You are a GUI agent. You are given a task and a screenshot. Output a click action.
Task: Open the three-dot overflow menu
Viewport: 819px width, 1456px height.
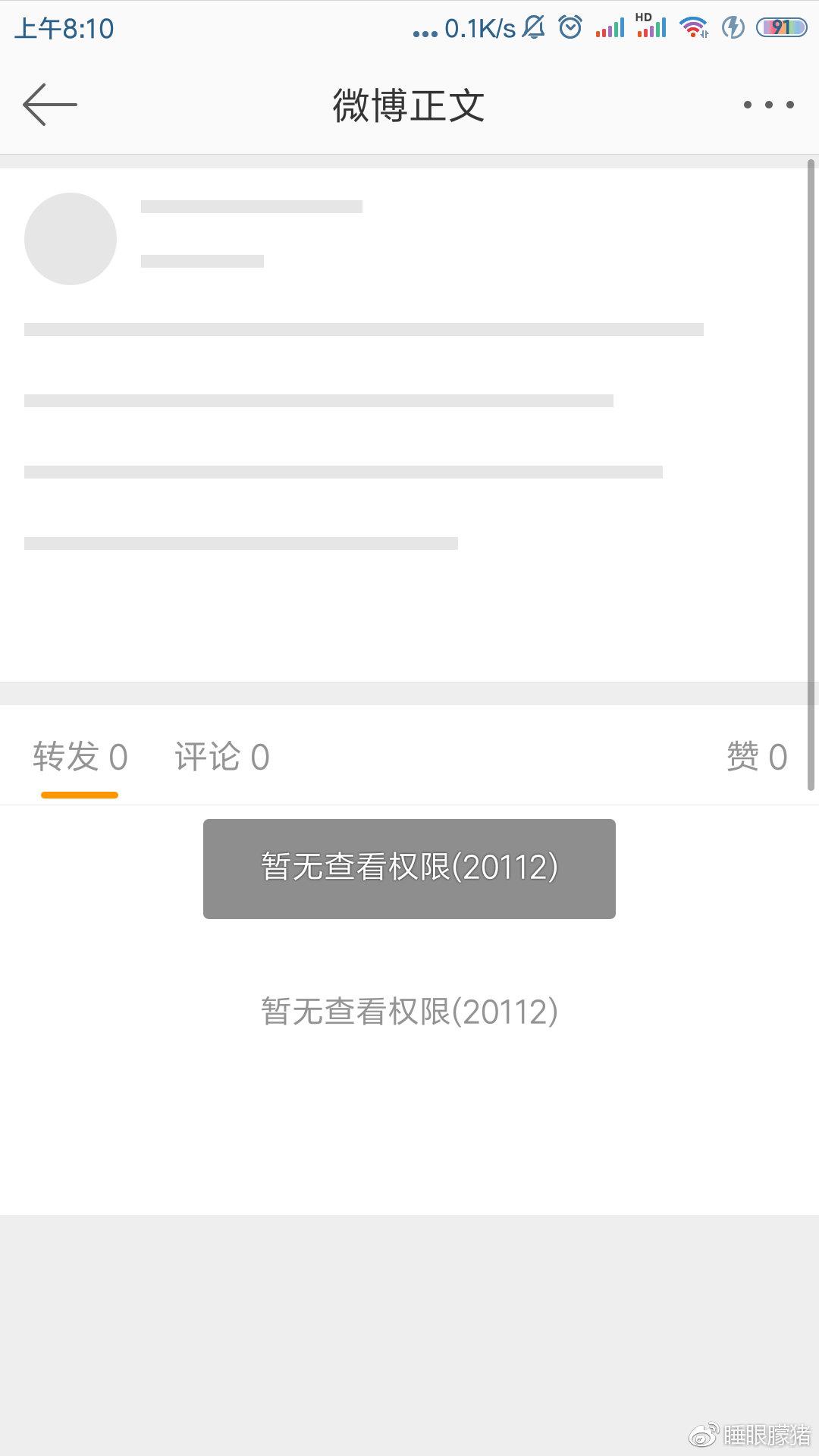pyautogui.click(x=768, y=105)
